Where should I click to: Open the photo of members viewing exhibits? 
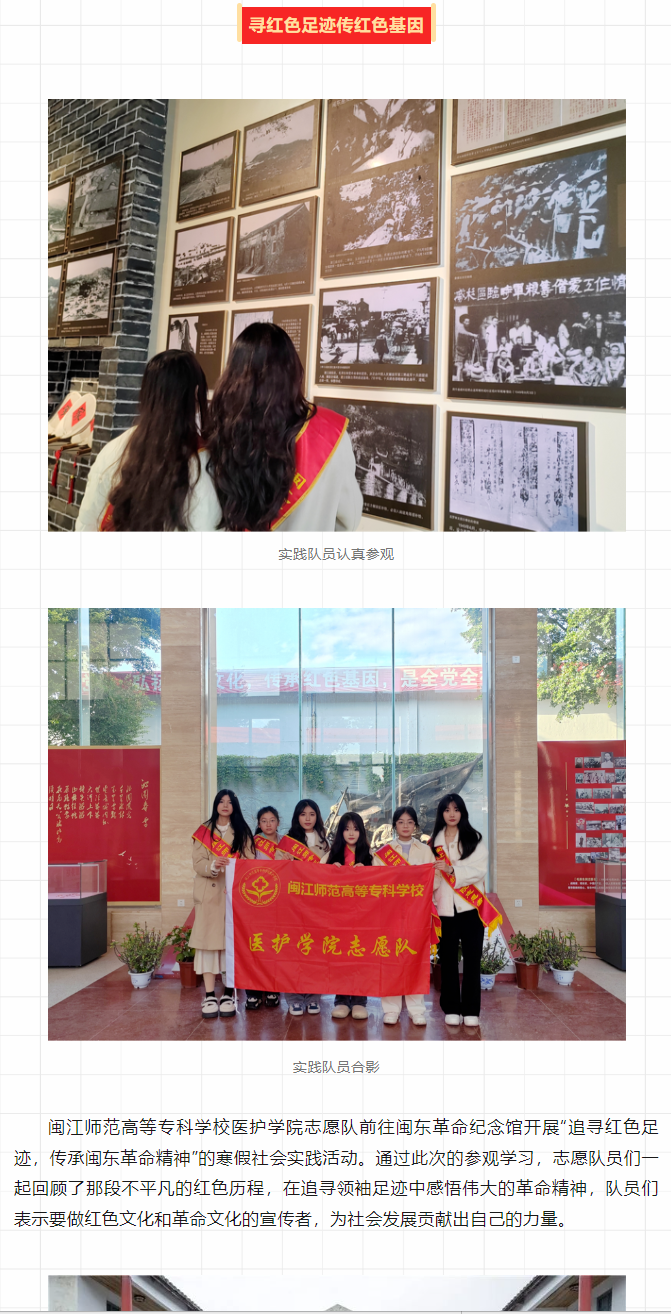336,315
